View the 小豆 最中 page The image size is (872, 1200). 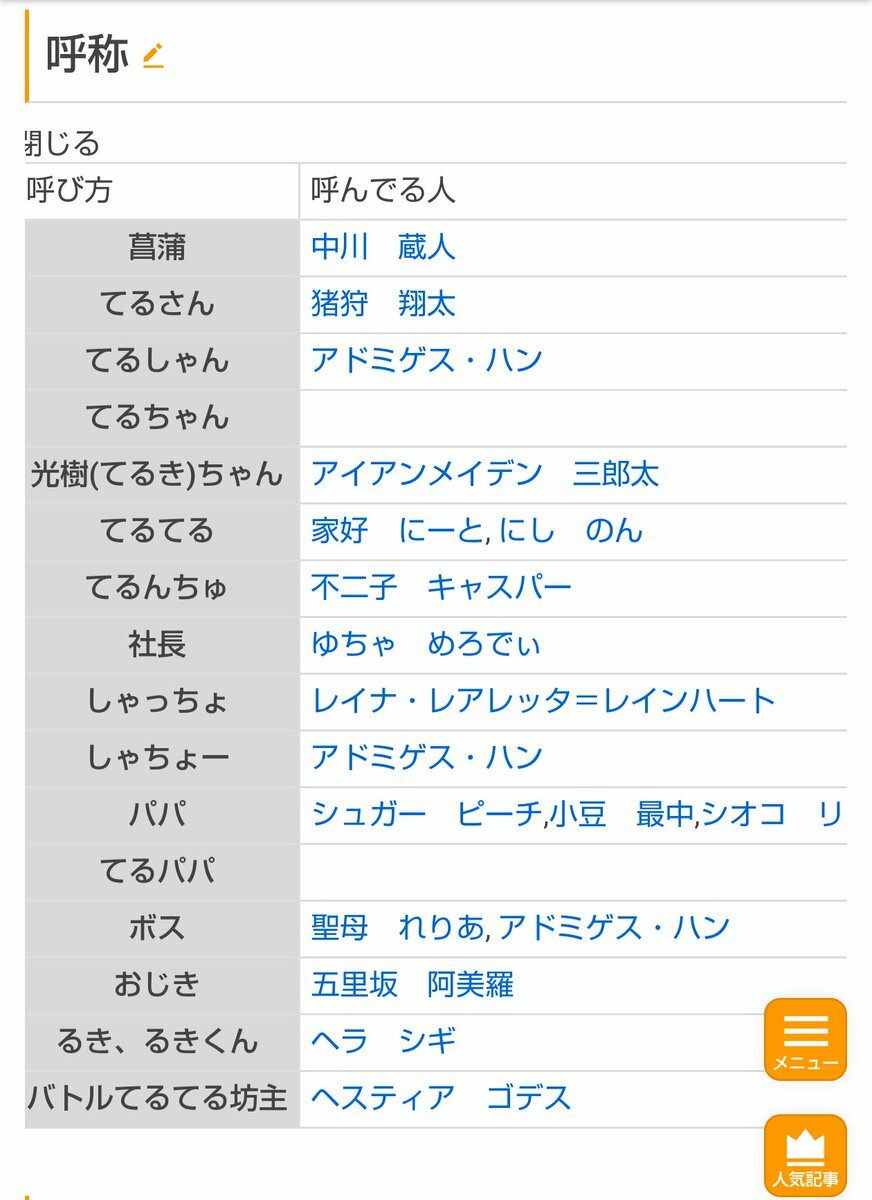click(621, 814)
